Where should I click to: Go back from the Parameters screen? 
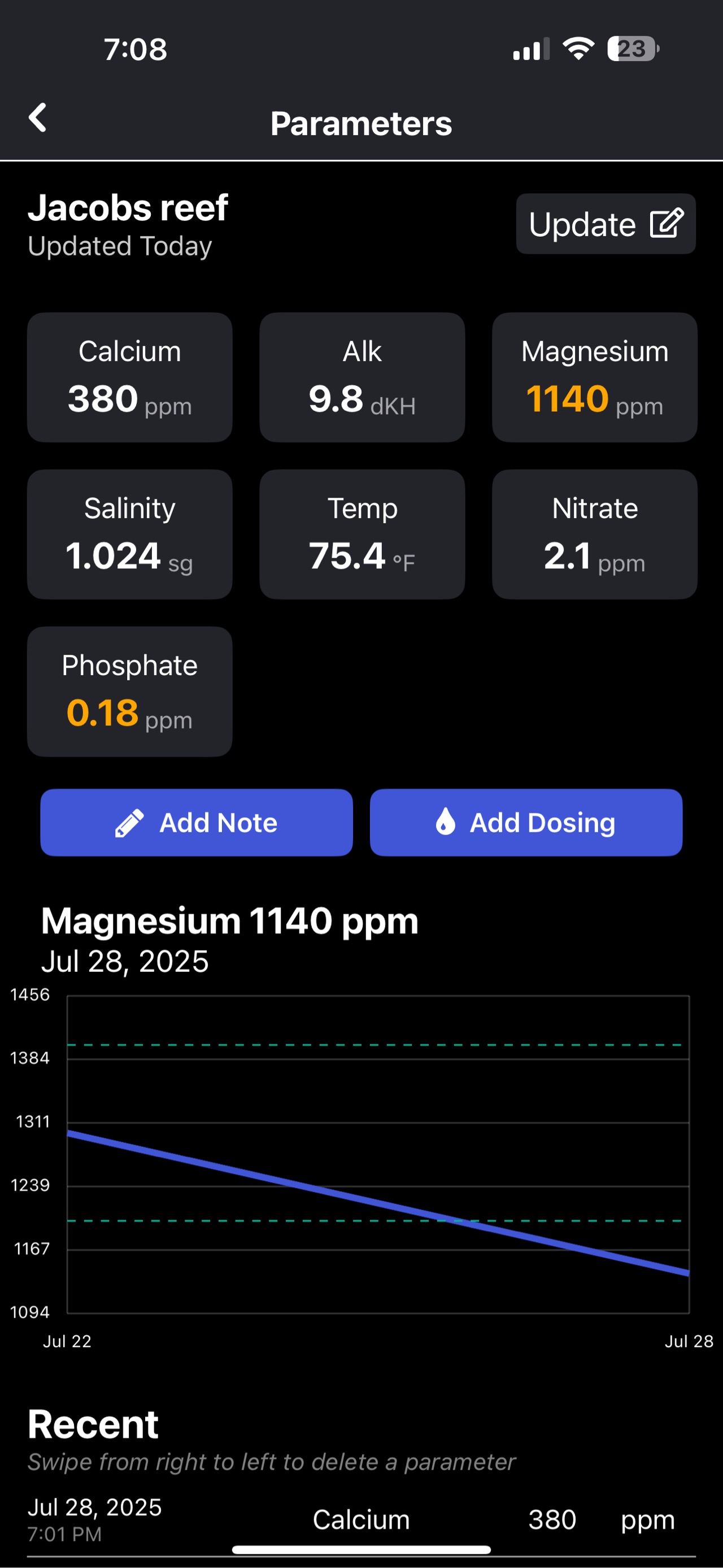[x=38, y=118]
